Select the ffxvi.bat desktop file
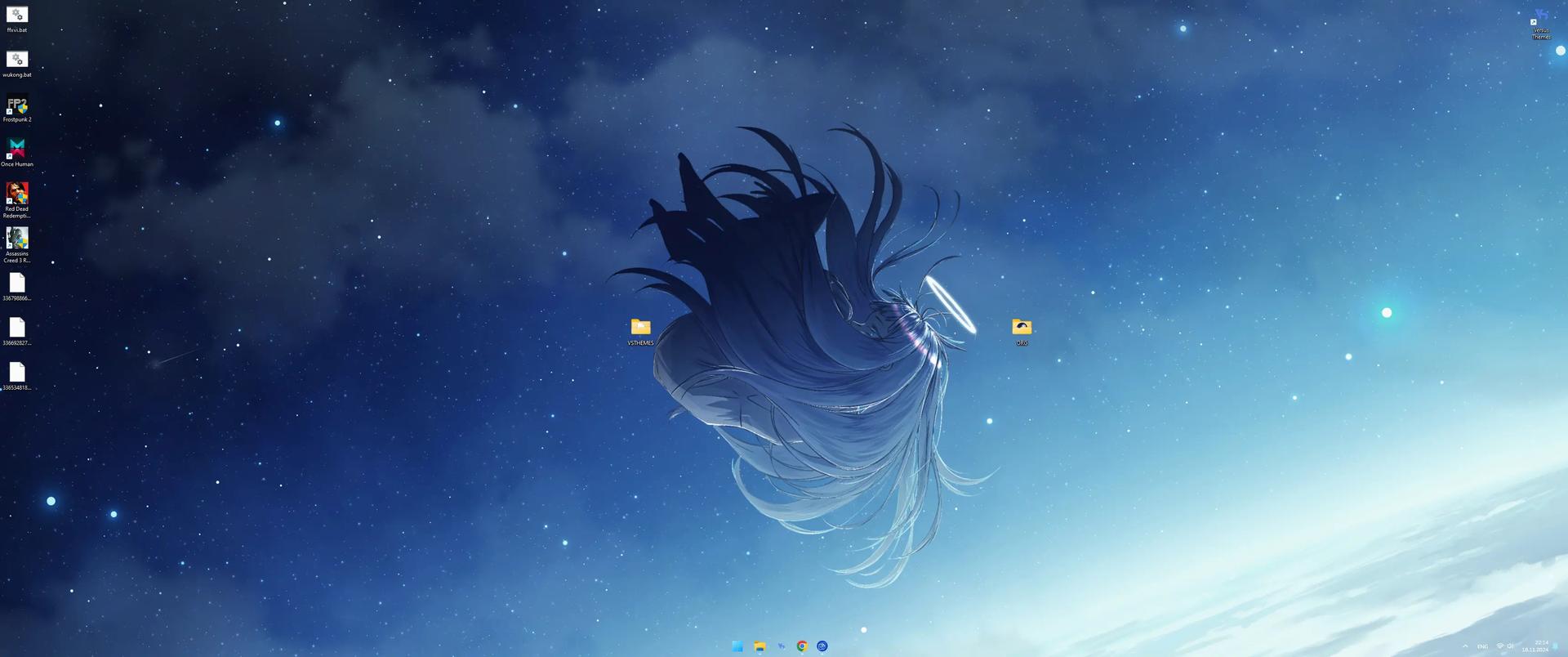 pos(17,16)
